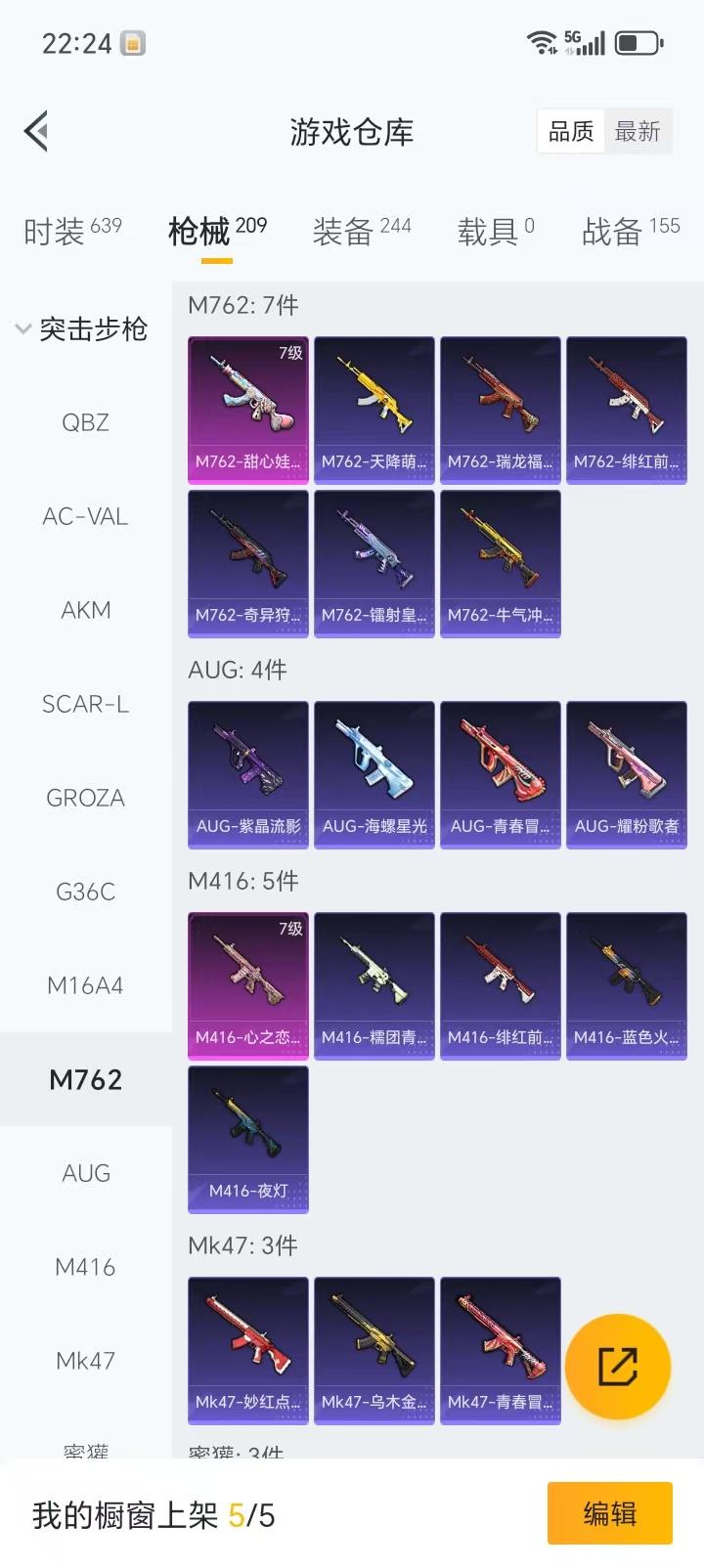Collapse the 突击步枪 category
This screenshot has width=704, height=1568.
[82, 329]
